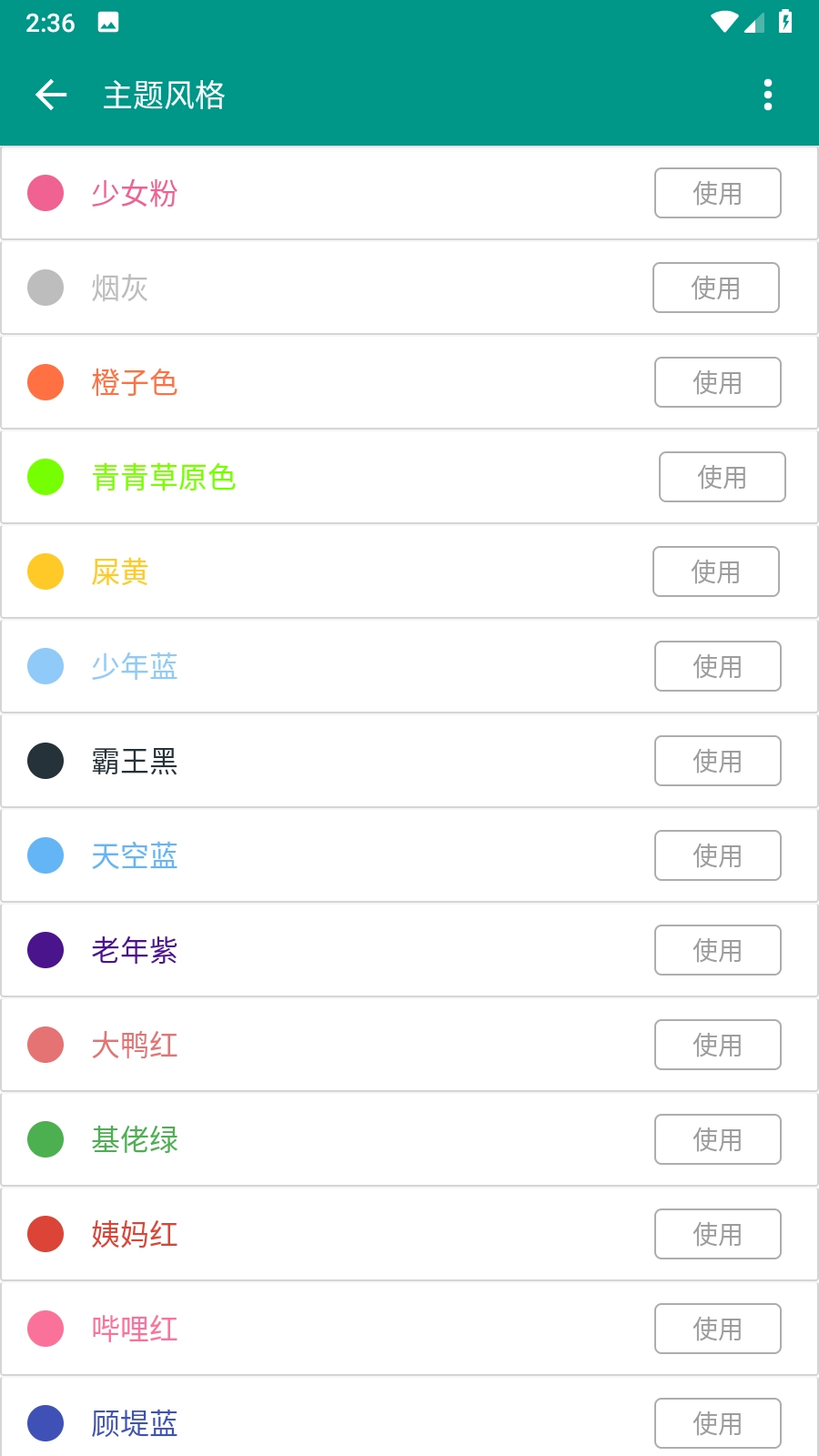Click the back arrow in the toolbar
Viewport: 819px width, 1456px height.
(x=50, y=94)
